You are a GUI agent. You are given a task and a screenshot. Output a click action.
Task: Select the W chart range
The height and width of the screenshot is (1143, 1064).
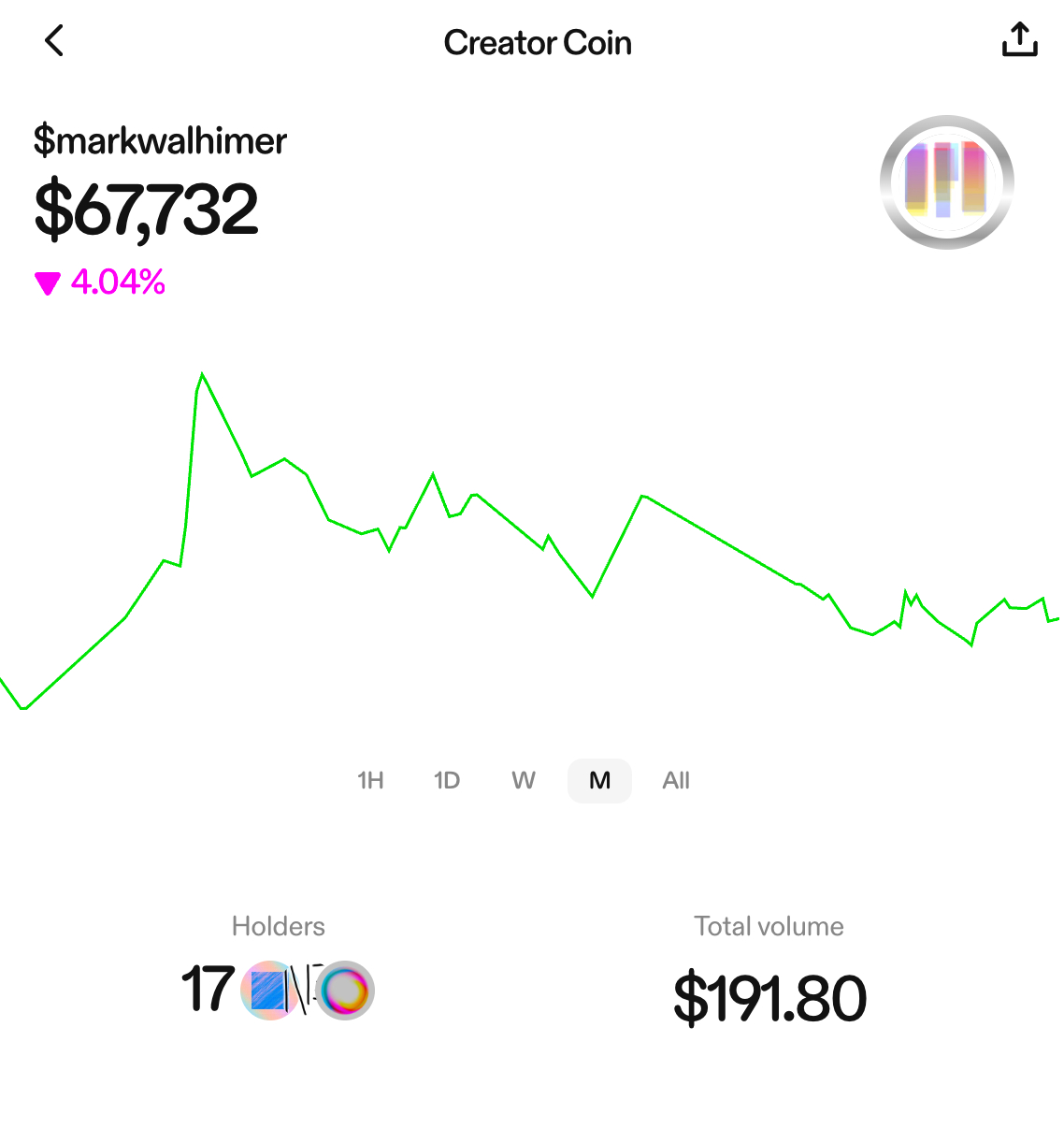pyautogui.click(x=524, y=781)
